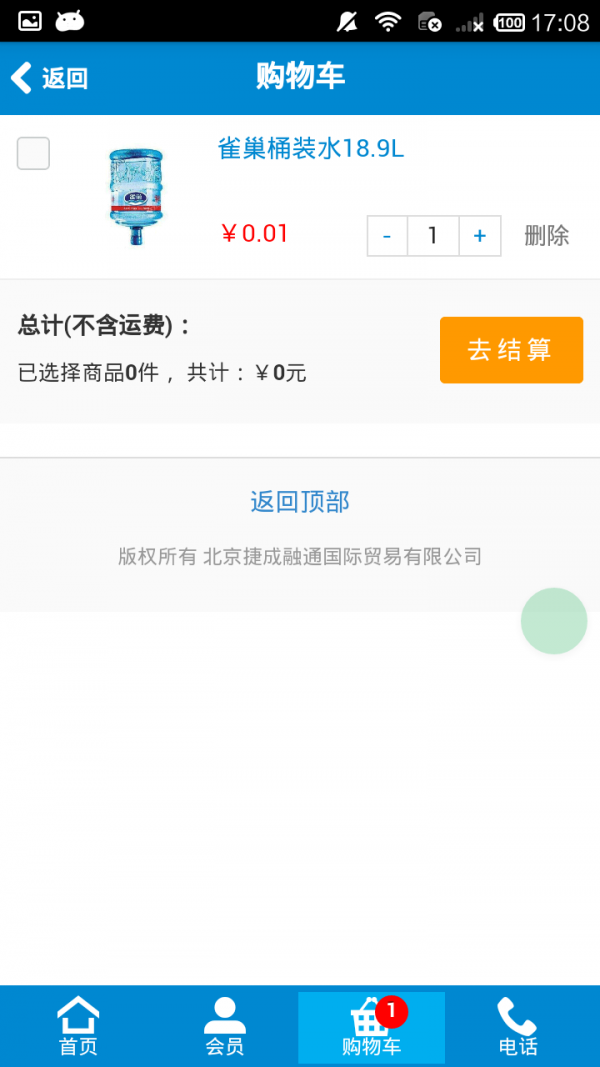
Task: Decrease quantity with the minus button
Action: coord(387,236)
